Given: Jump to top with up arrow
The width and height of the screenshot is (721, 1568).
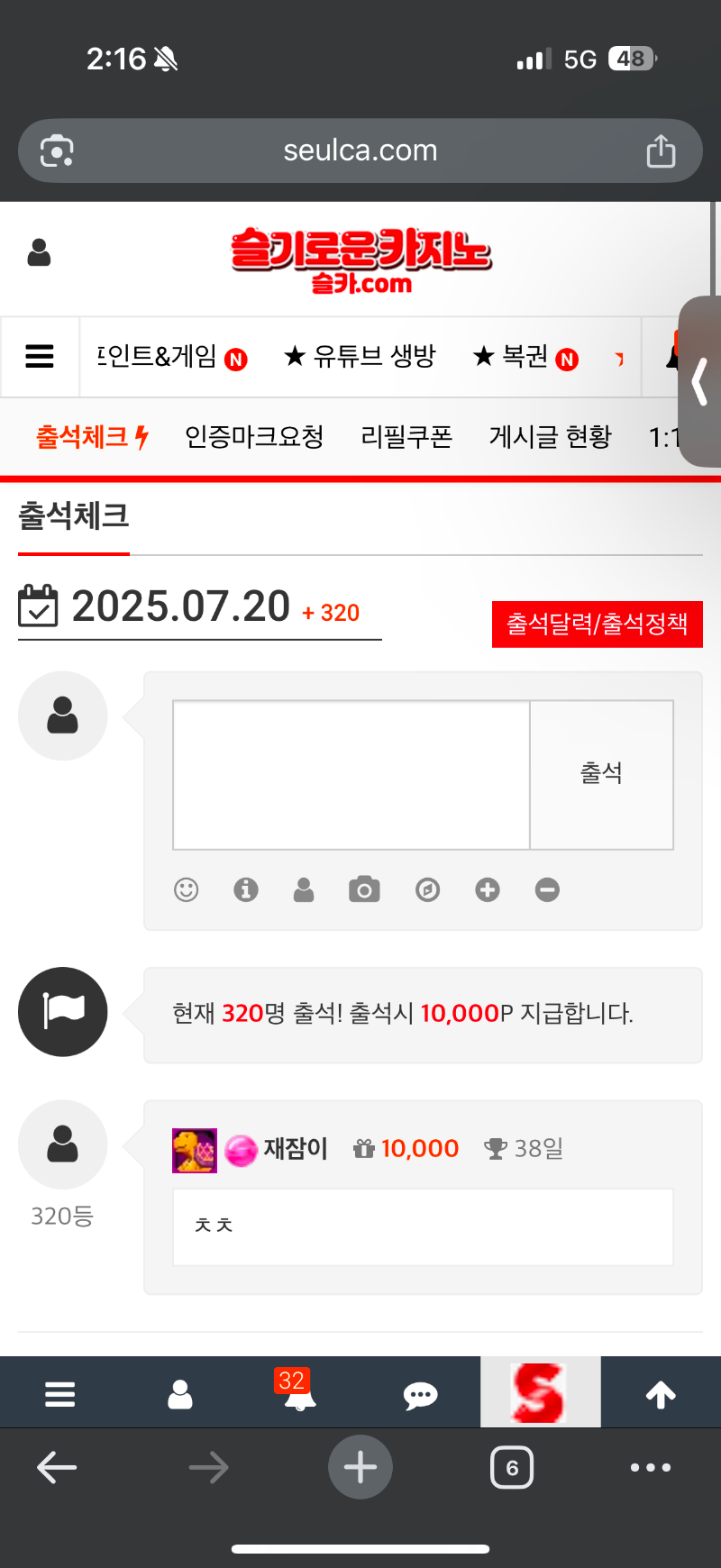Looking at the screenshot, I should click(x=661, y=1395).
